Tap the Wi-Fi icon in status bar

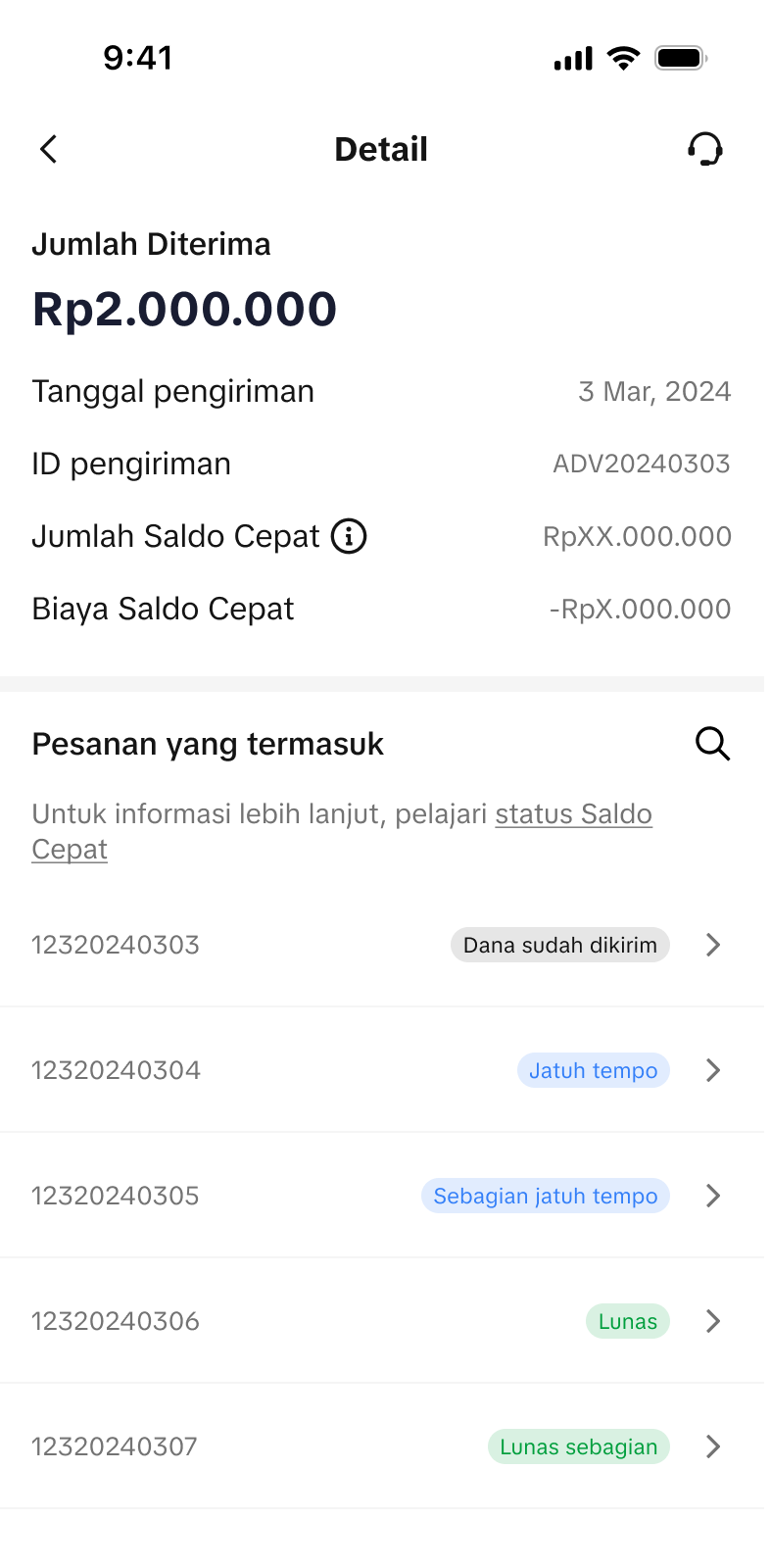[622, 57]
